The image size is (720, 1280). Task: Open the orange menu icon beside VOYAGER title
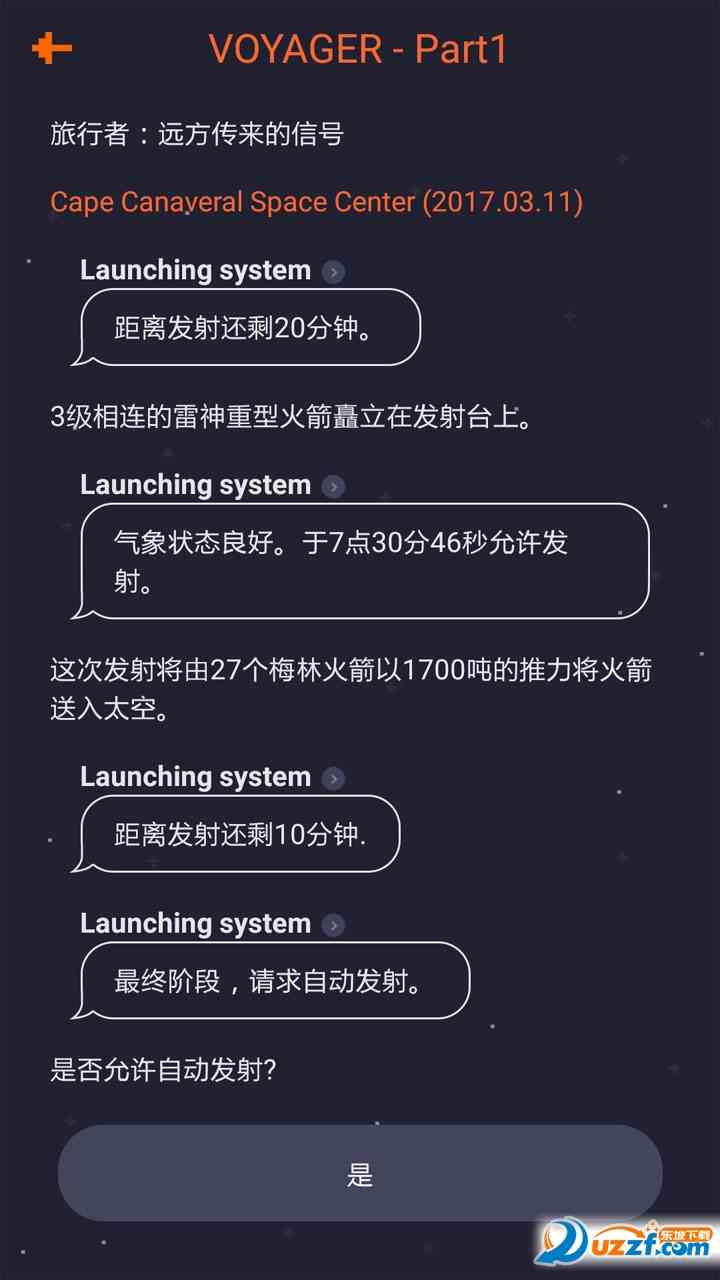pos(52,48)
